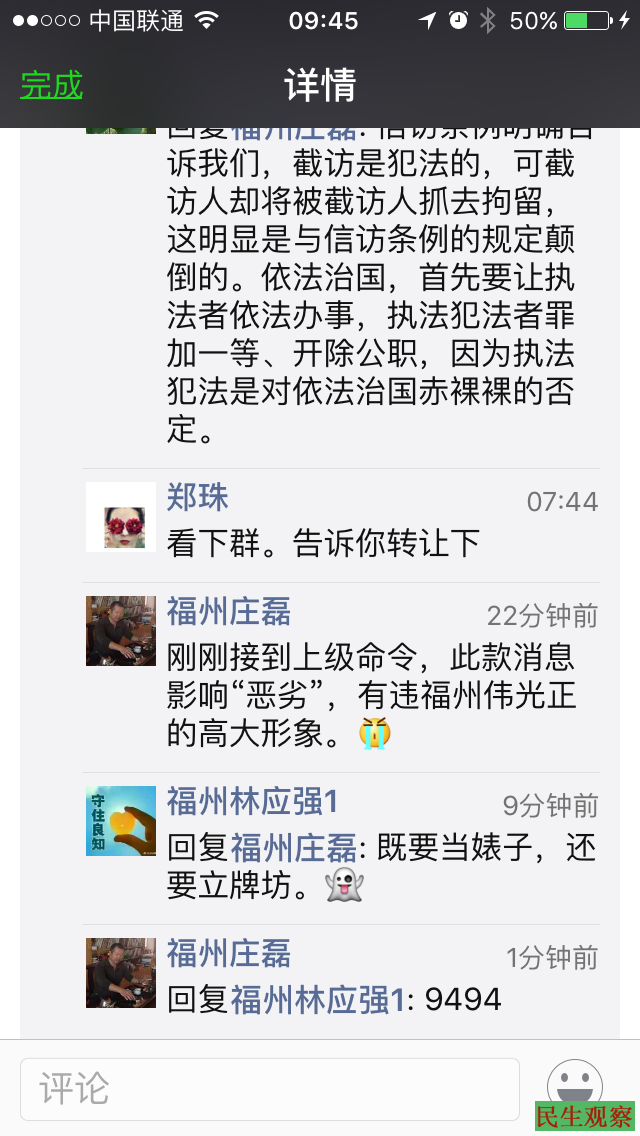Open the 评论 comment input field

270,1088
